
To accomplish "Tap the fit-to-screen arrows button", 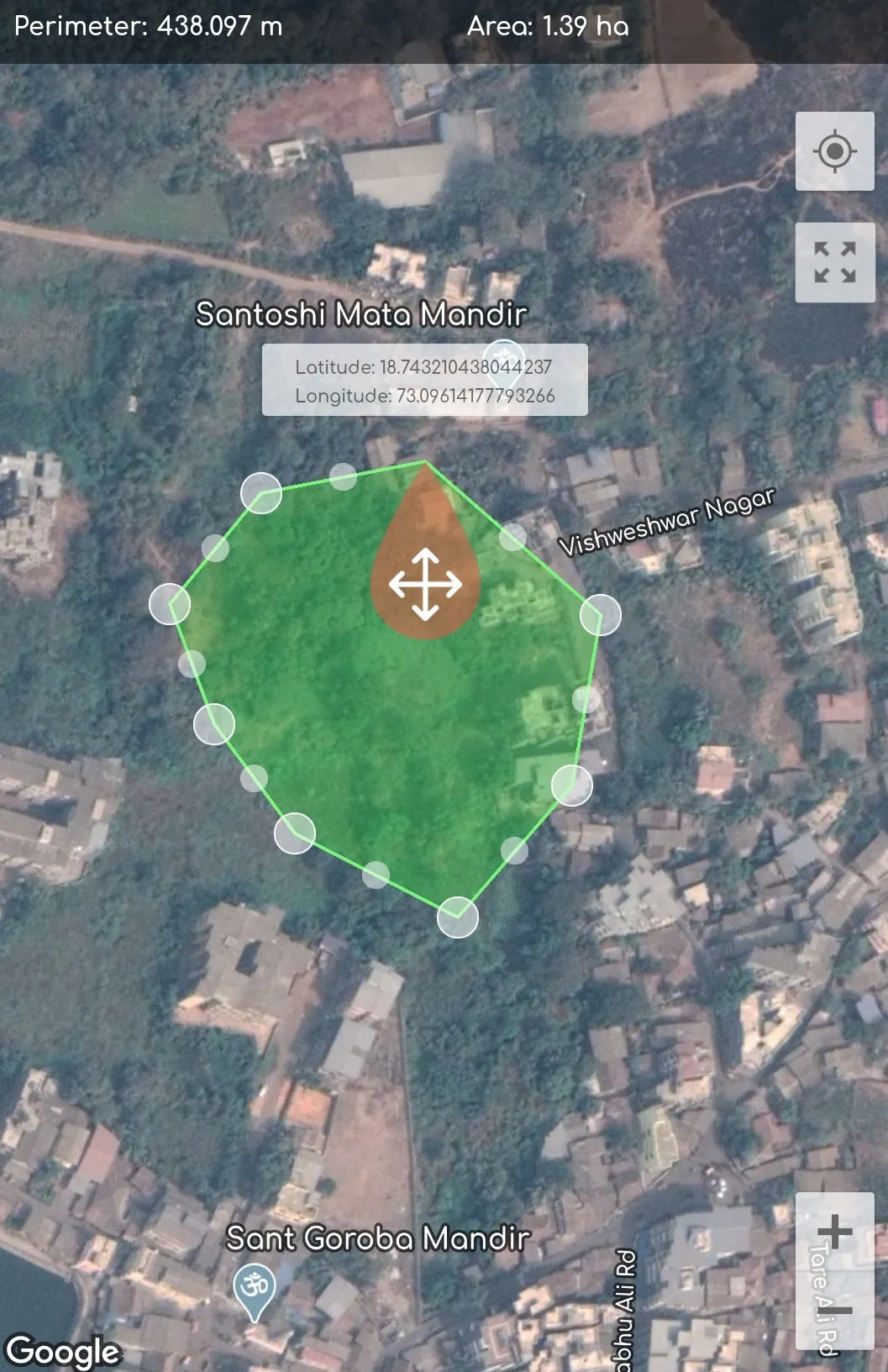I will (x=834, y=262).
